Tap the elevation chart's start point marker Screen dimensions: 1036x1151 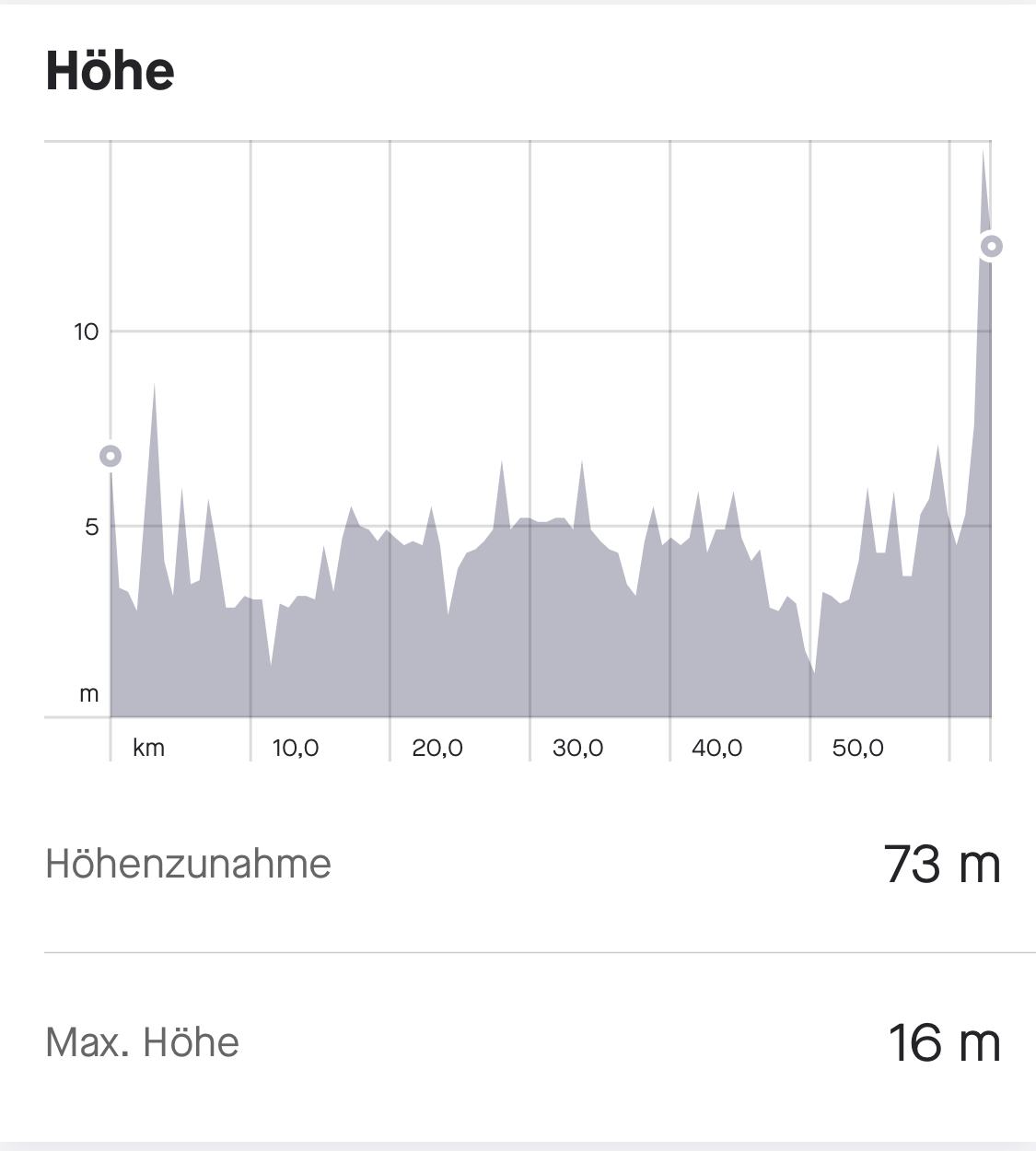[111, 456]
